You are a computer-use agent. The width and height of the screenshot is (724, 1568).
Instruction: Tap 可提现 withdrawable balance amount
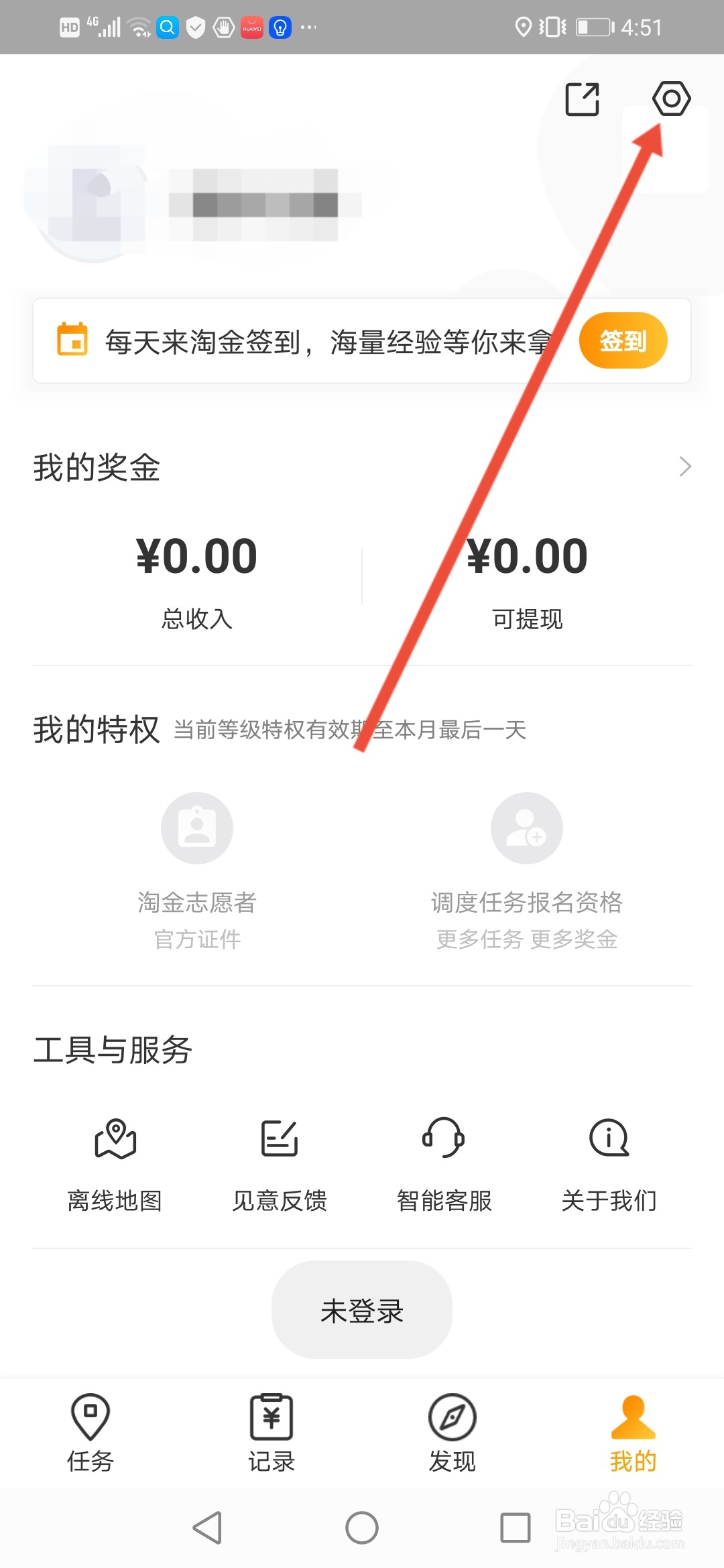tap(527, 556)
